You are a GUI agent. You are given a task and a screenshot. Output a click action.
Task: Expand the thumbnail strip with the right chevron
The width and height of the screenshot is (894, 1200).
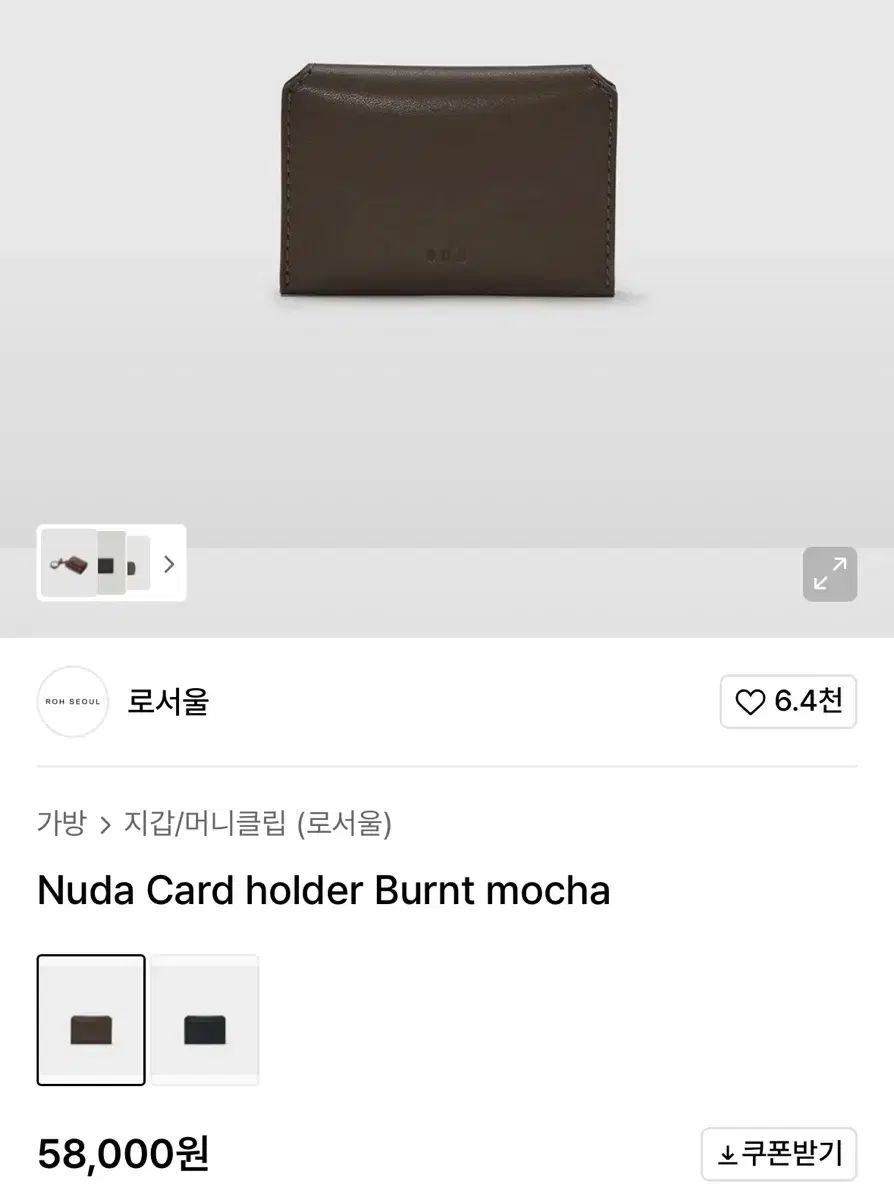(x=167, y=563)
